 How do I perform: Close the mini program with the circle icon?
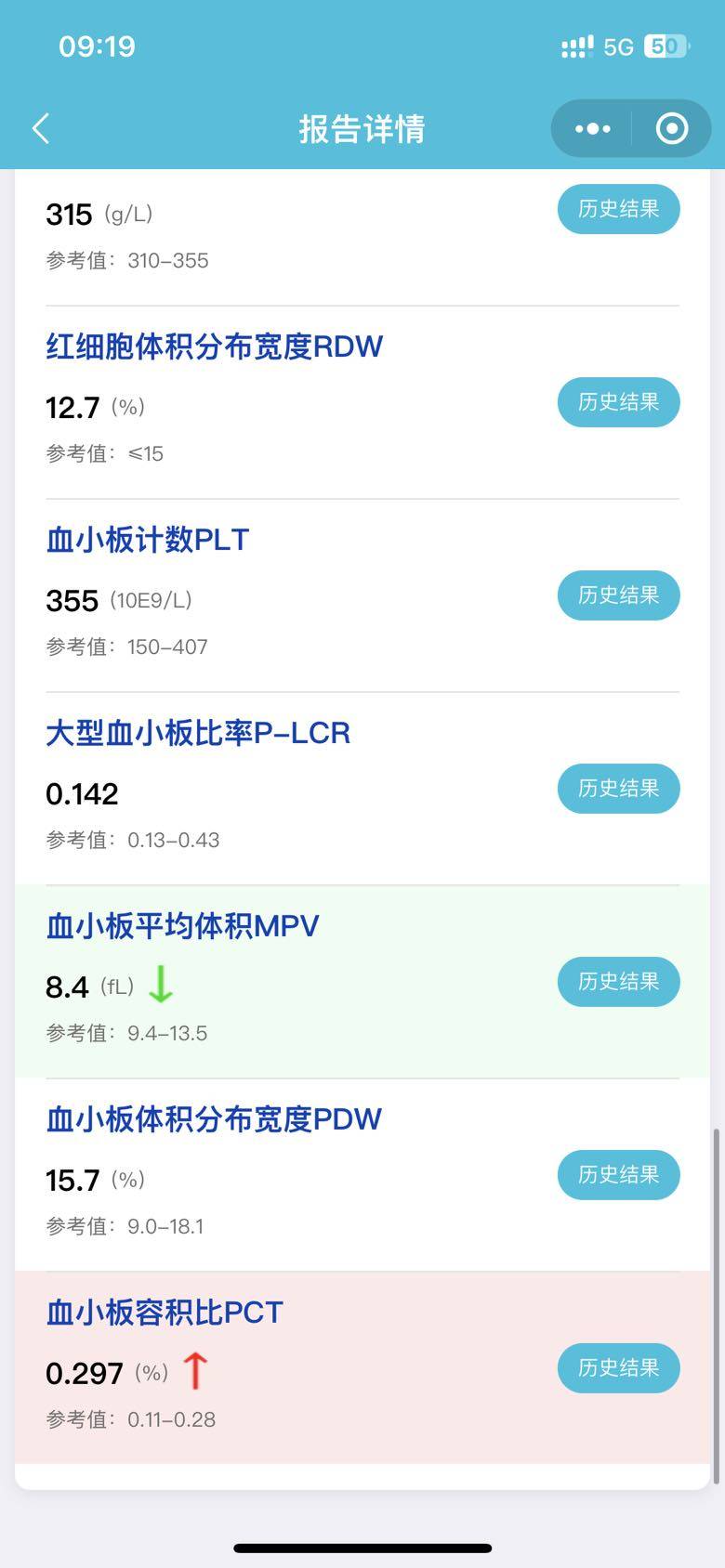[x=671, y=128]
